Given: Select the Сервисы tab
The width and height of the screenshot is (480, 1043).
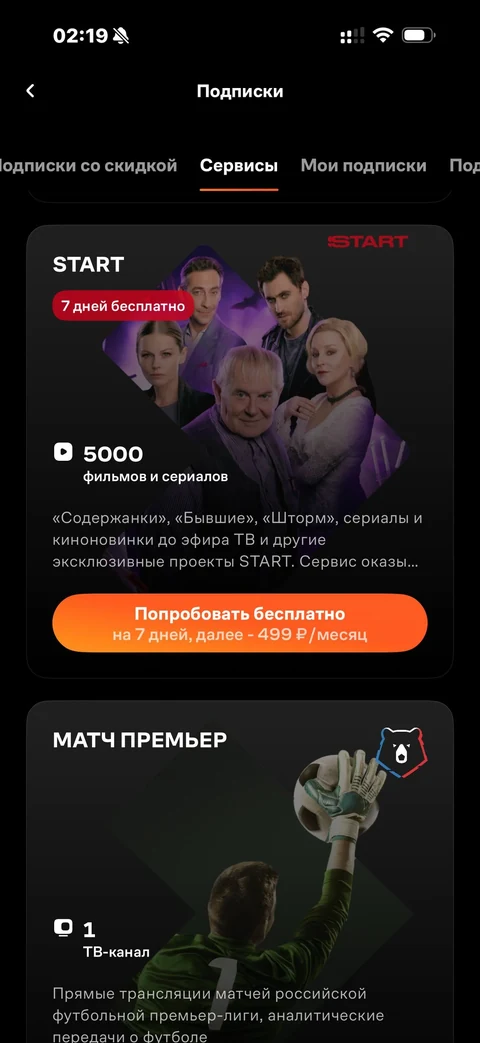Looking at the screenshot, I should 239,166.
